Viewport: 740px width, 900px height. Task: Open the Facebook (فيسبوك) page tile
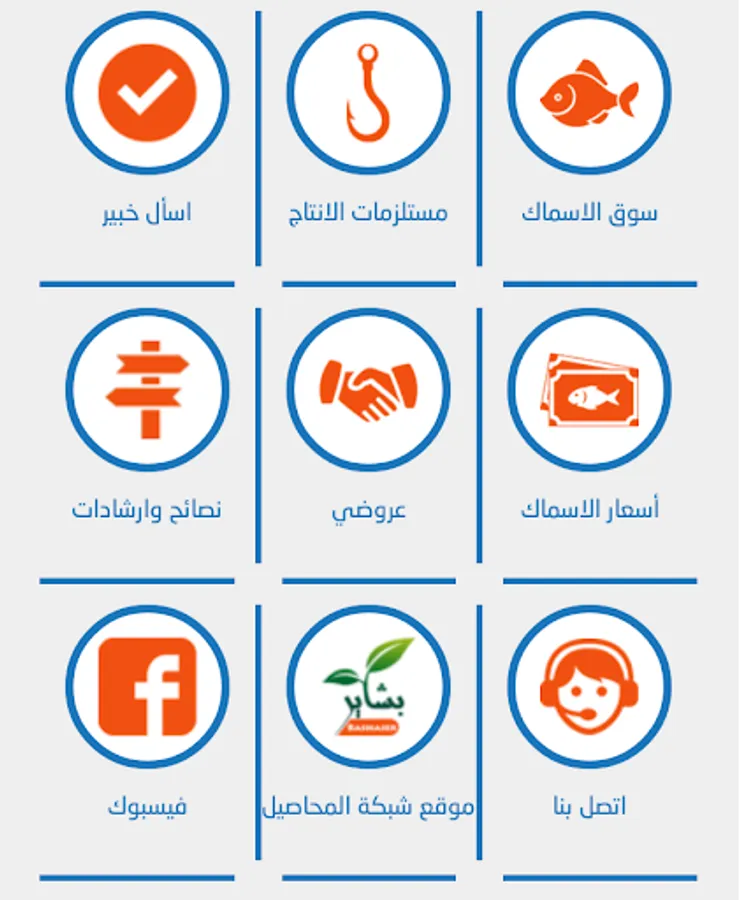pyautogui.click(x=147, y=687)
